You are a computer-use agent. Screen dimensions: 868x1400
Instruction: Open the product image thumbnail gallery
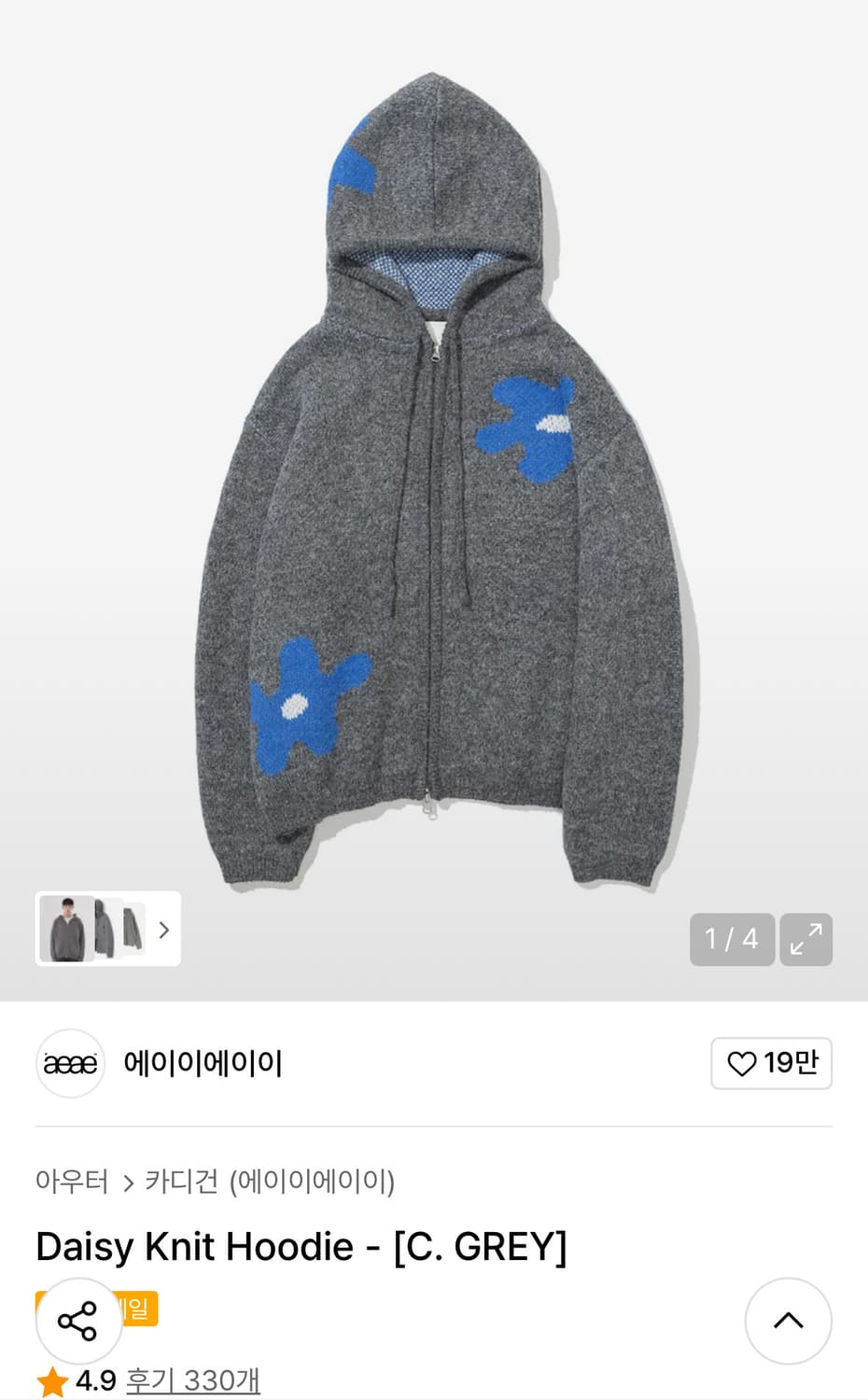[x=107, y=929]
